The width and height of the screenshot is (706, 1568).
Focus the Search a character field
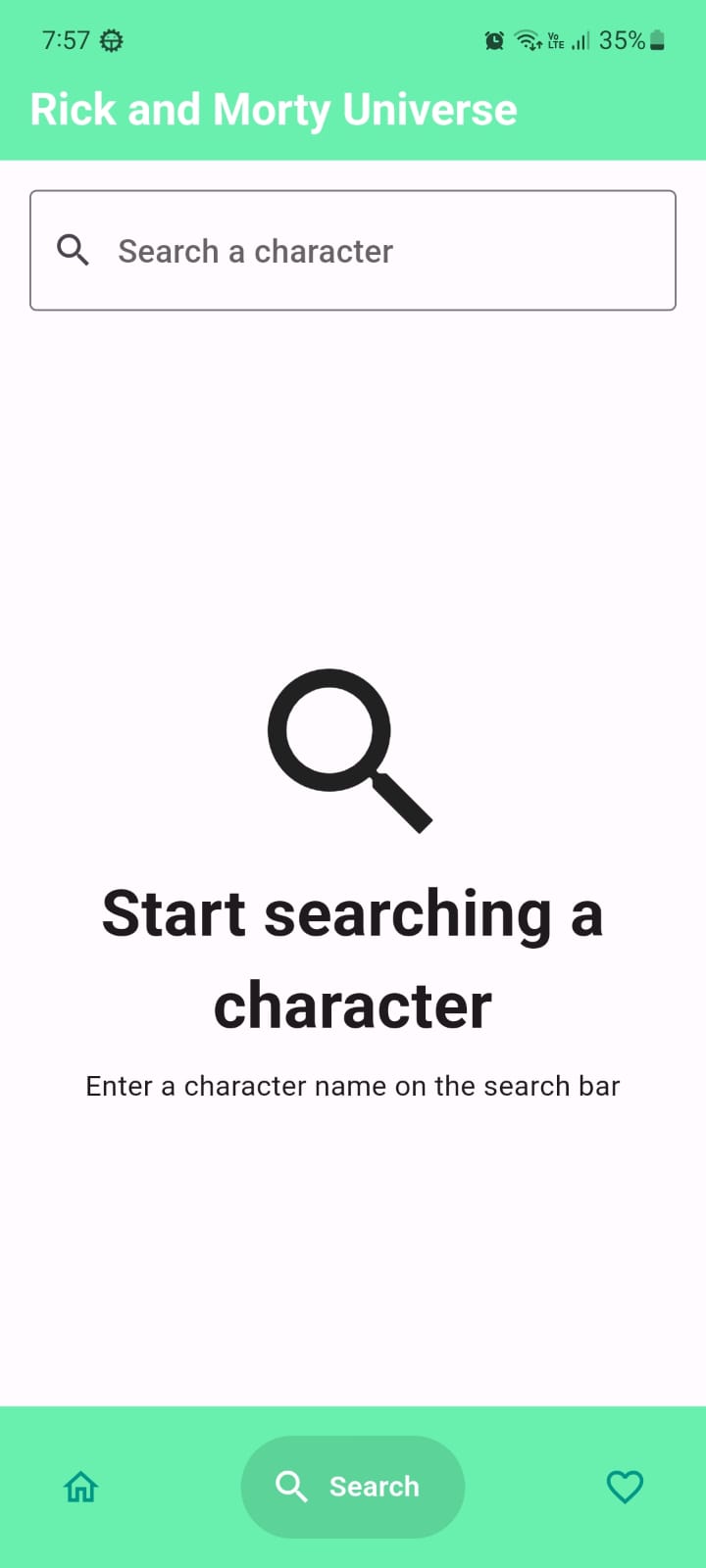(x=353, y=251)
